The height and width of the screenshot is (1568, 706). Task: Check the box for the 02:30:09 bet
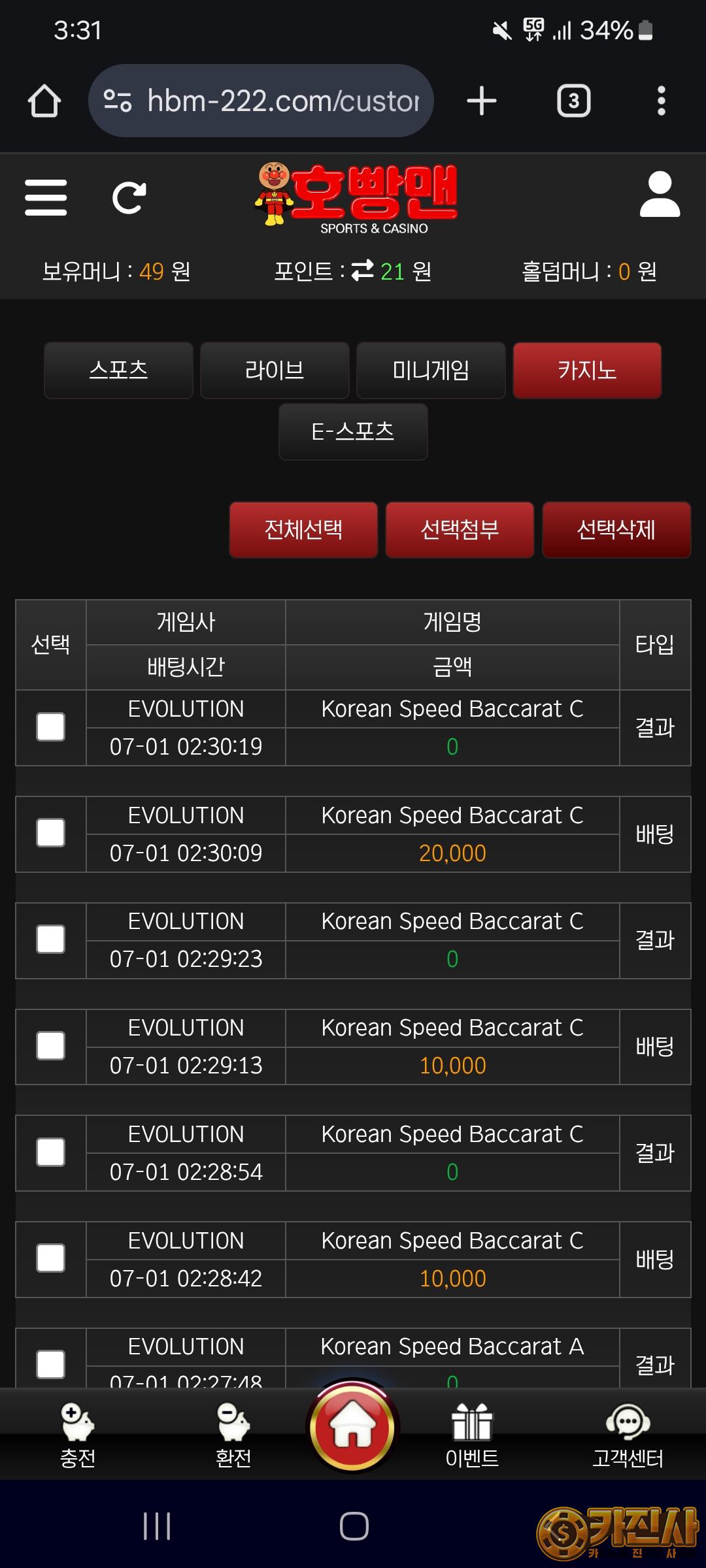[50, 833]
